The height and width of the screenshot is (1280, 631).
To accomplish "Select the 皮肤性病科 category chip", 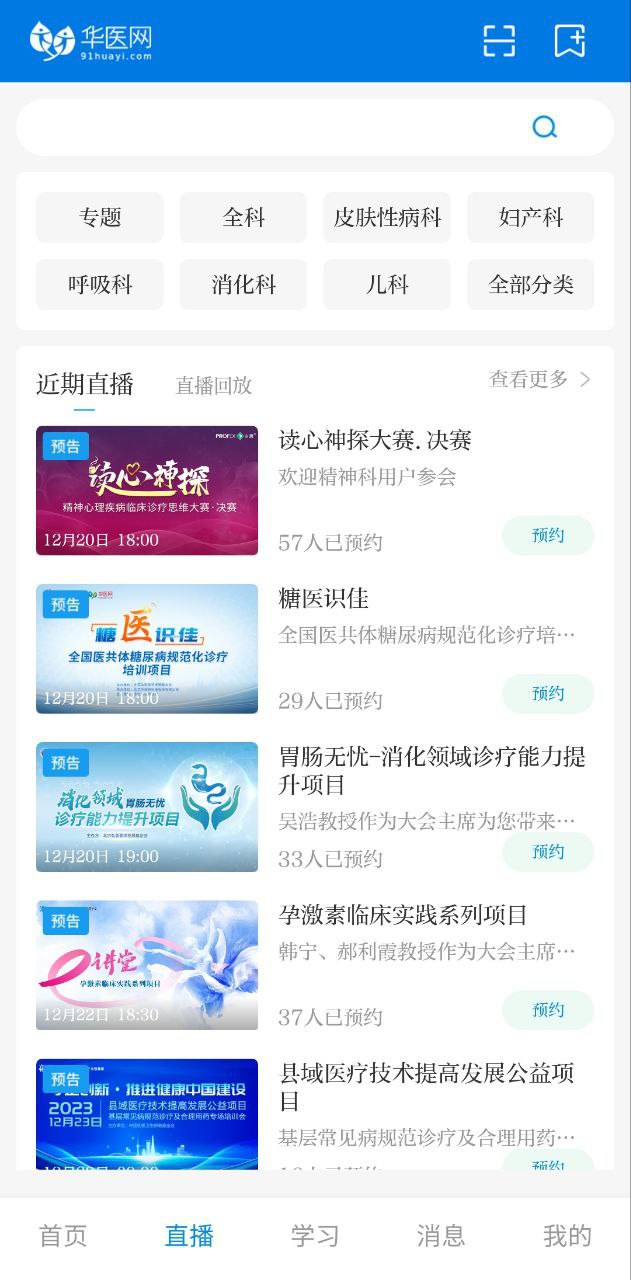I will pyautogui.click(x=387, y=217).
